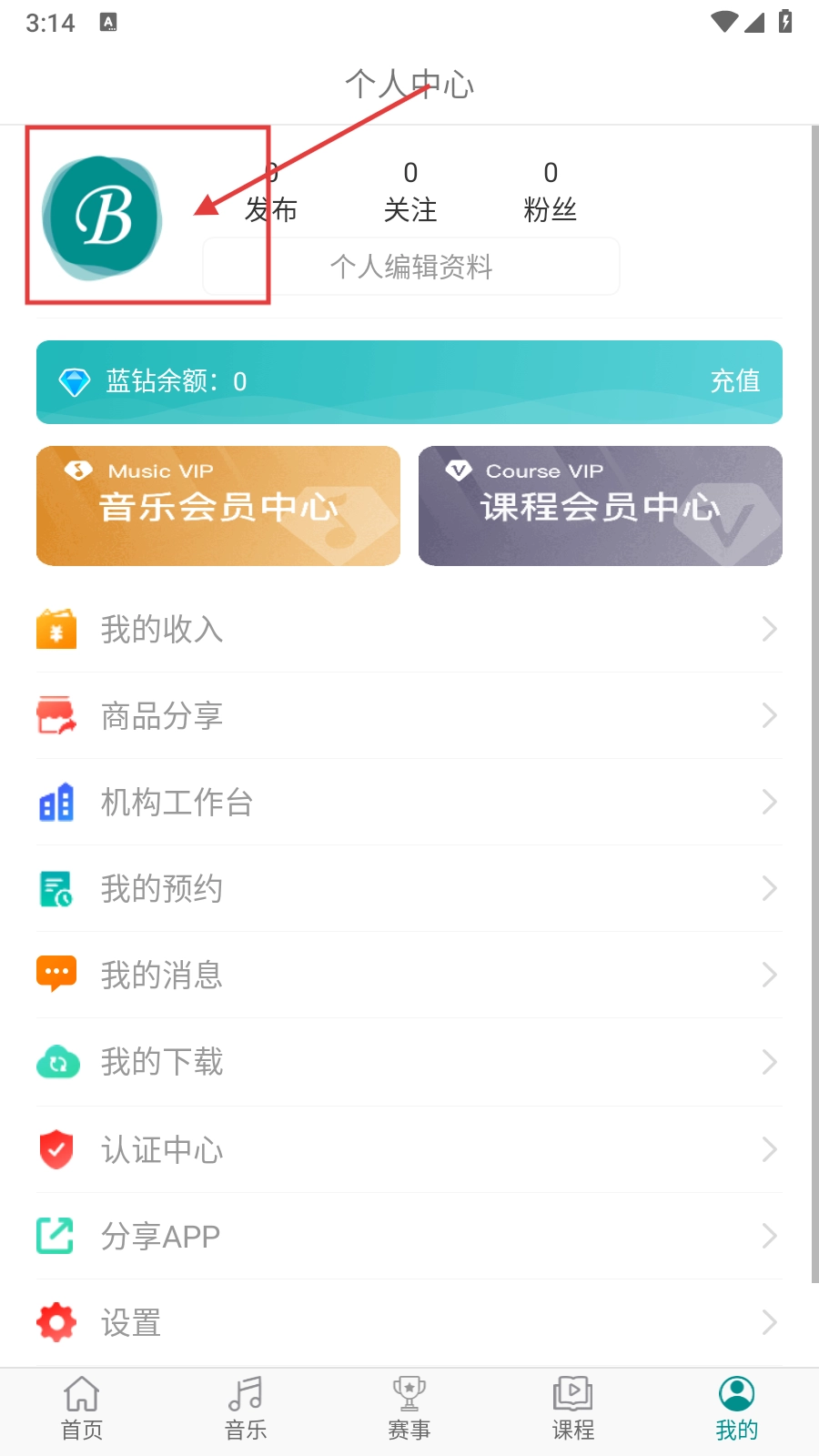The height and width of the screenshot is (1456, 819).
Task: Open the 音乐会员中心 Music VIP card
Action: coord(218,506)
